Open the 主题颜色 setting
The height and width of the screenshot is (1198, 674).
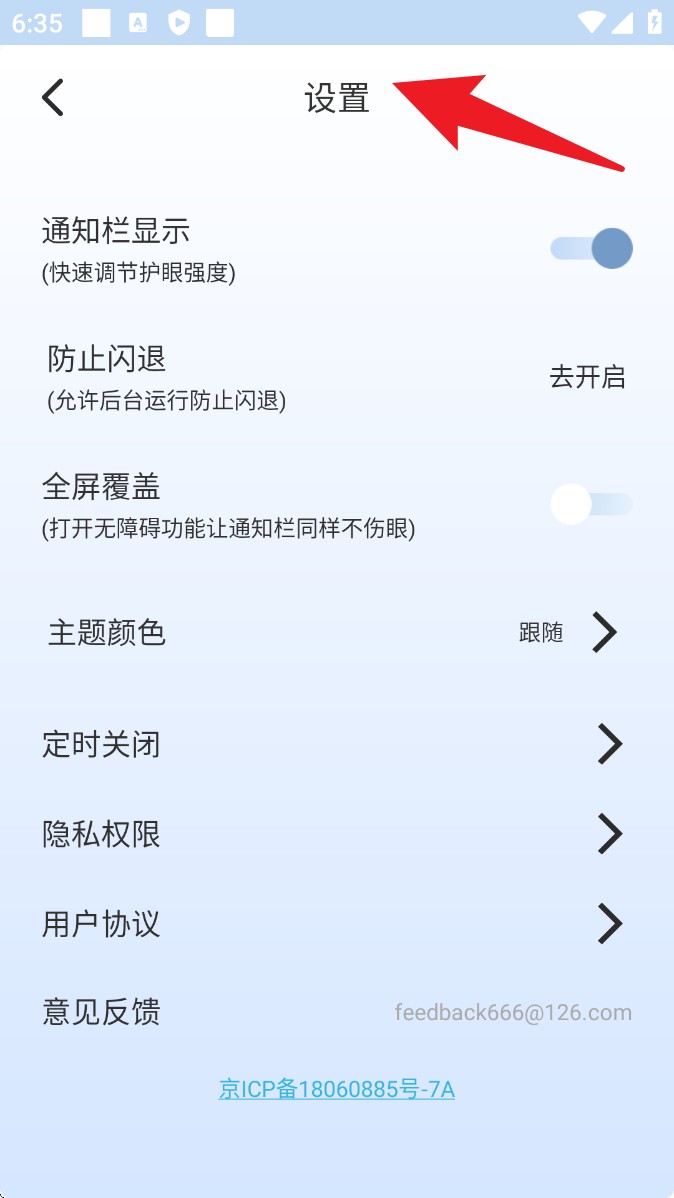(x=336, y=632)
